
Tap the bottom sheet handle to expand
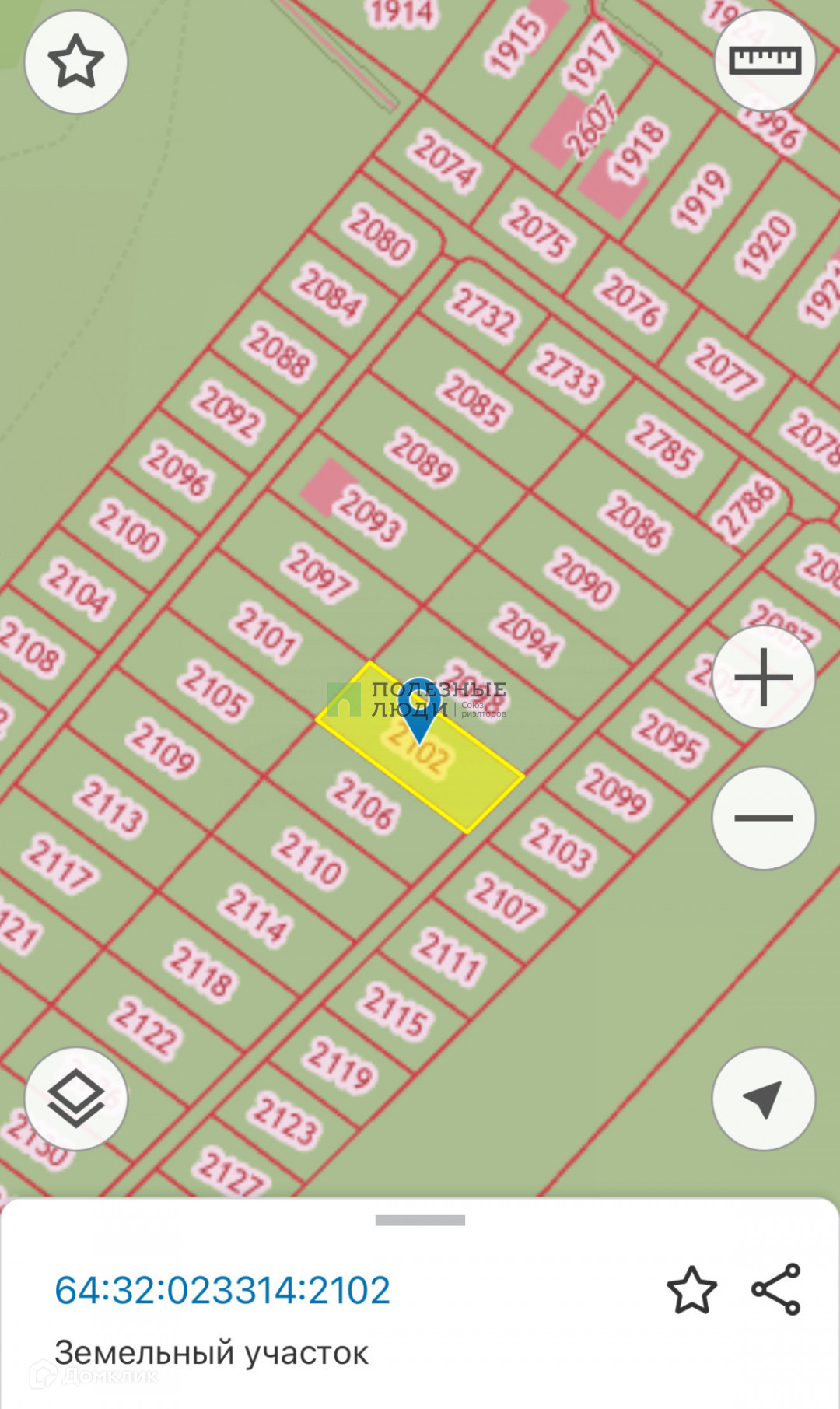420,1221
